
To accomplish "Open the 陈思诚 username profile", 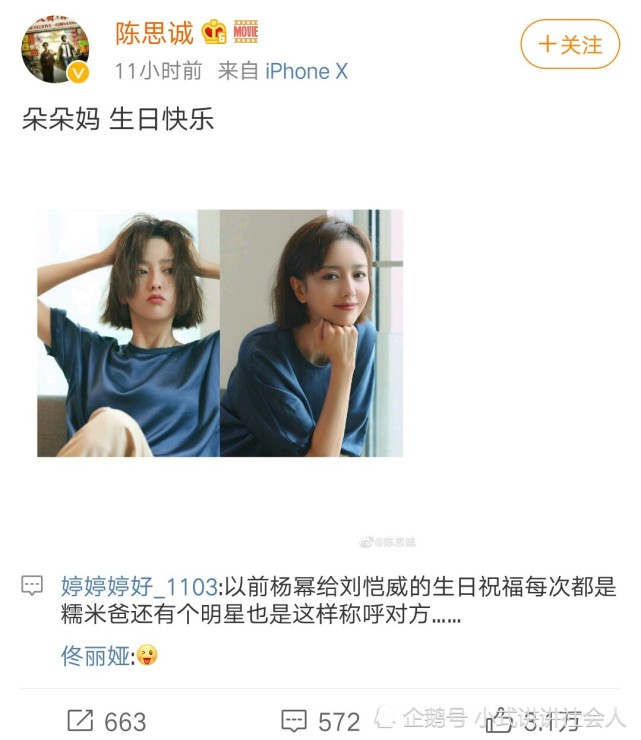I will tap(153, 33).
